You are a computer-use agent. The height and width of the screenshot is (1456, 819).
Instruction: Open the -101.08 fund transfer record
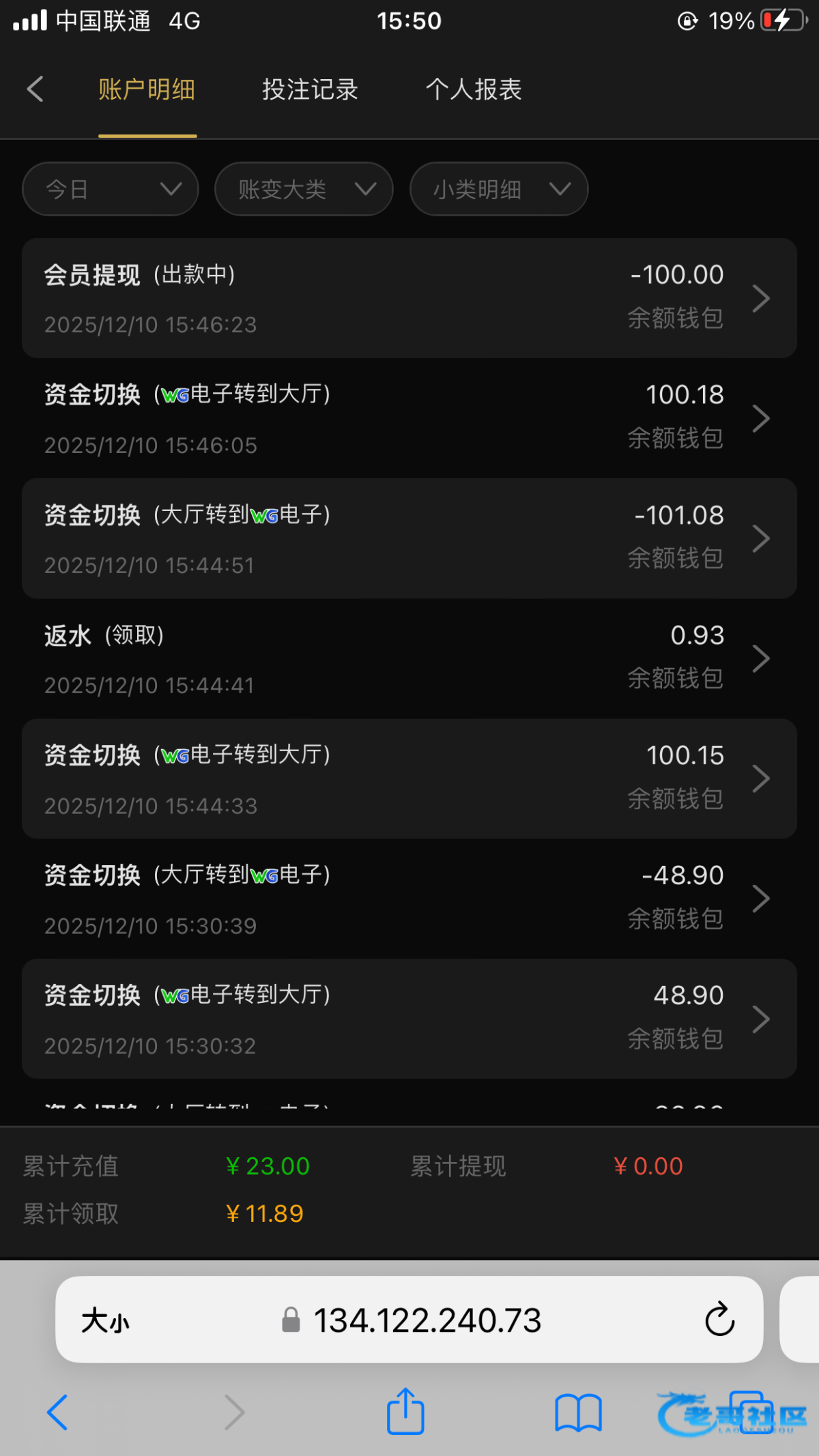(x=409, y=538)
